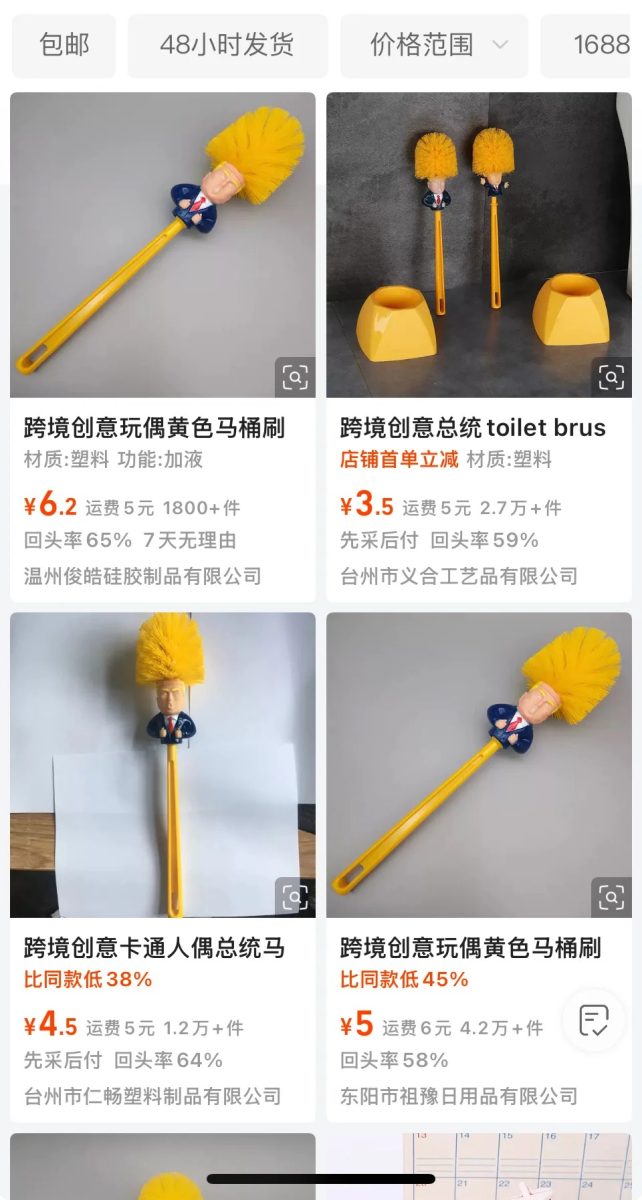Image resolution: width=642 pixels, height=1200 pixels.
Task: Use image search icon on the ¥5 product
Action: click(611, 897)
